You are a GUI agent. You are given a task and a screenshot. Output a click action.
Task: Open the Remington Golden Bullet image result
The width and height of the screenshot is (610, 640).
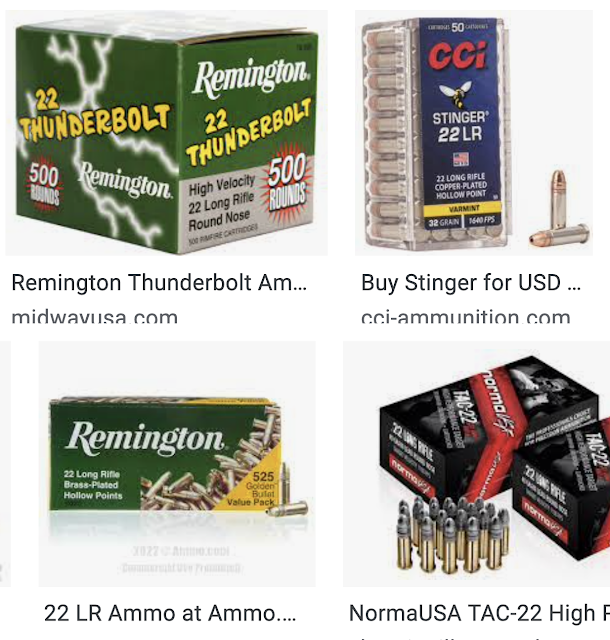pos(177,463)
